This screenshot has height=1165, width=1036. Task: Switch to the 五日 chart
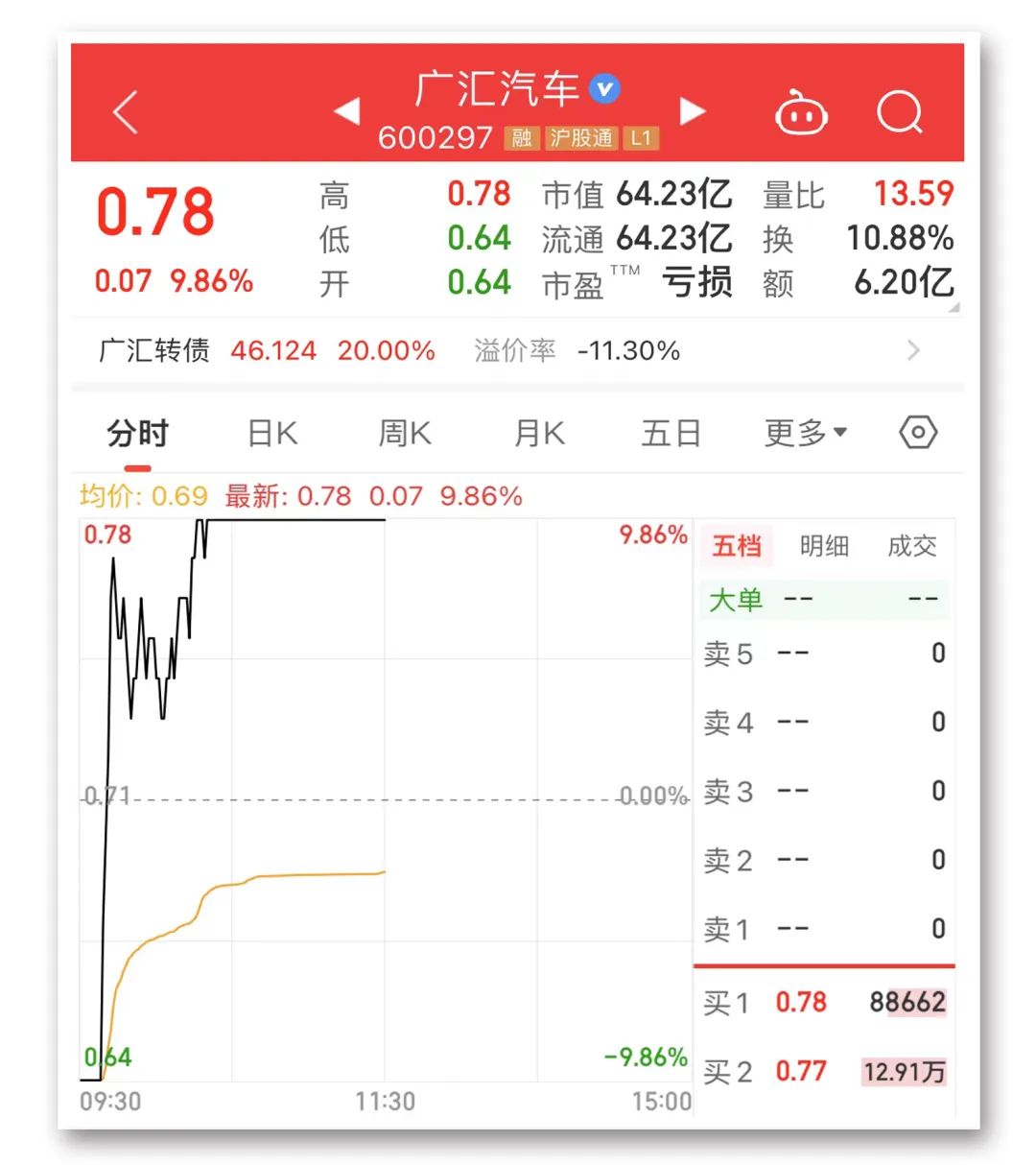[671, 434]
